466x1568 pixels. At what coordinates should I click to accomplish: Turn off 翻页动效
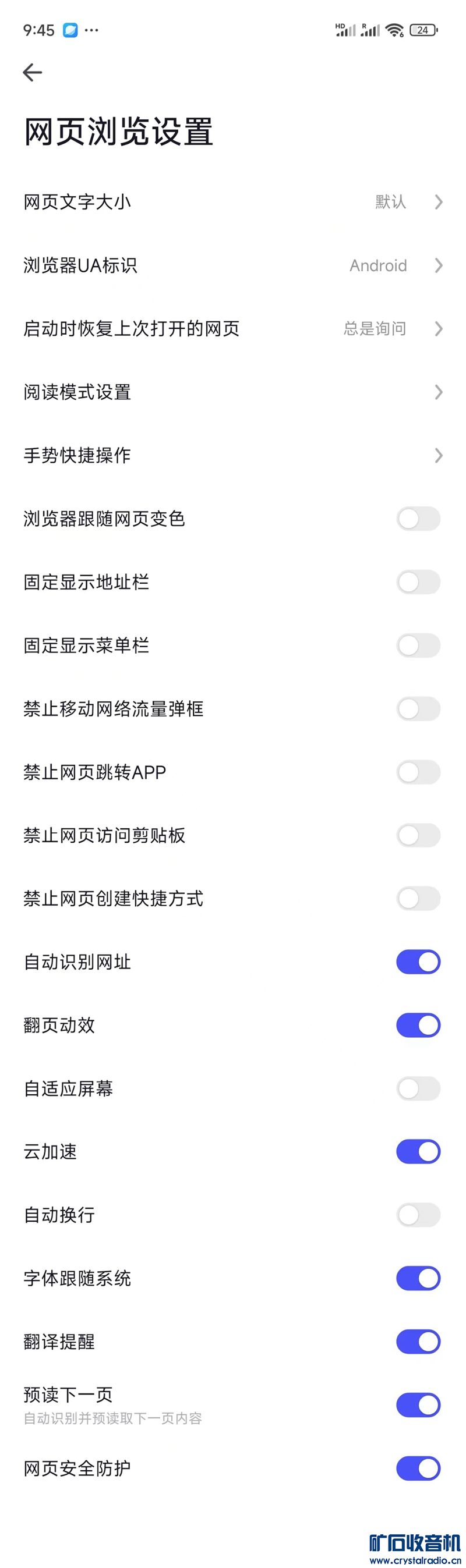pyautogui.click(x=418, y=1025)
